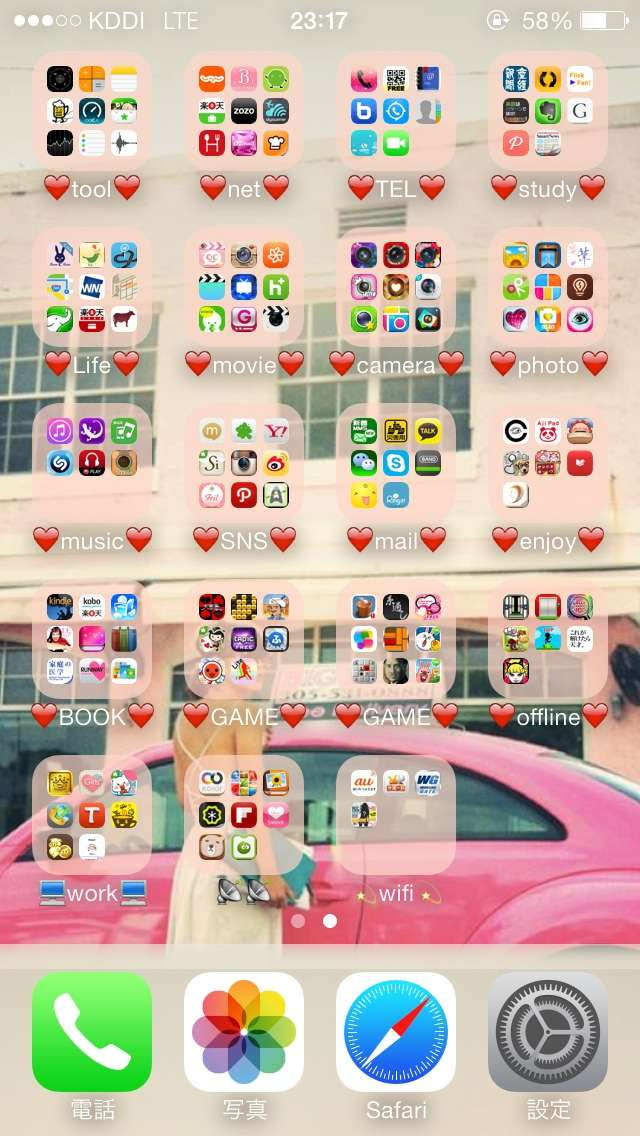The width and height of the screenshot is (640, 1136).
Task: Open the net folder
Action: (x=244, y=111)
